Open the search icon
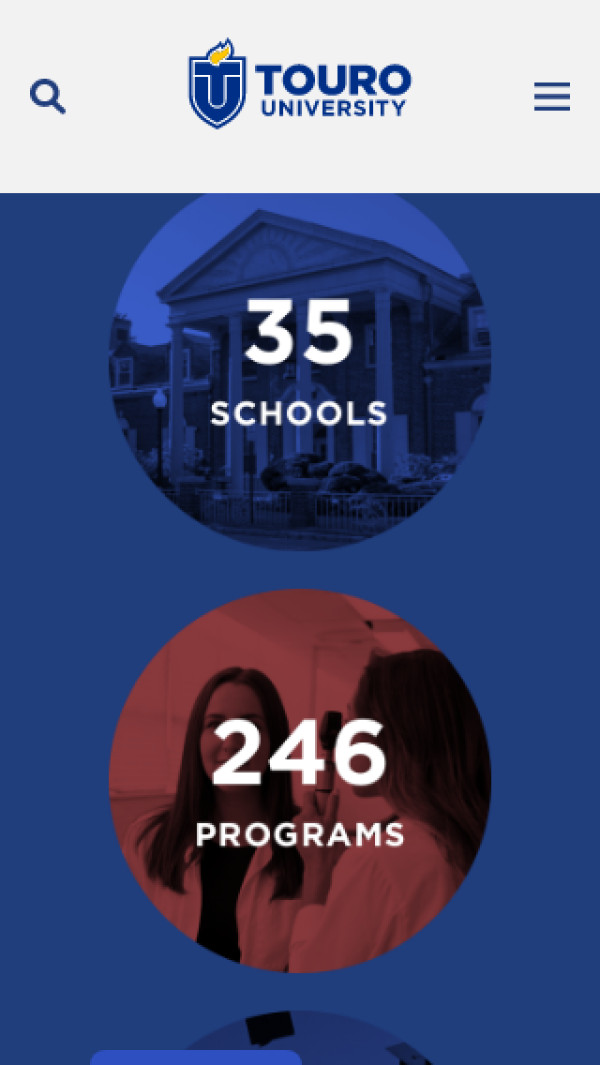The height and width of the screenshot is (1065, 600). tap(47, 97)
